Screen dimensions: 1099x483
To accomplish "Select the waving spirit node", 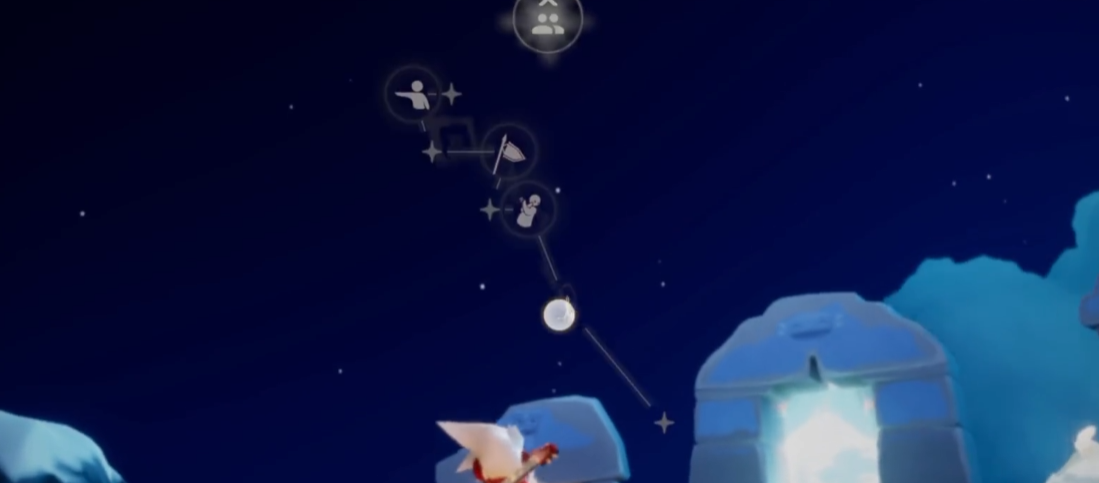I will tap(527, 210).
